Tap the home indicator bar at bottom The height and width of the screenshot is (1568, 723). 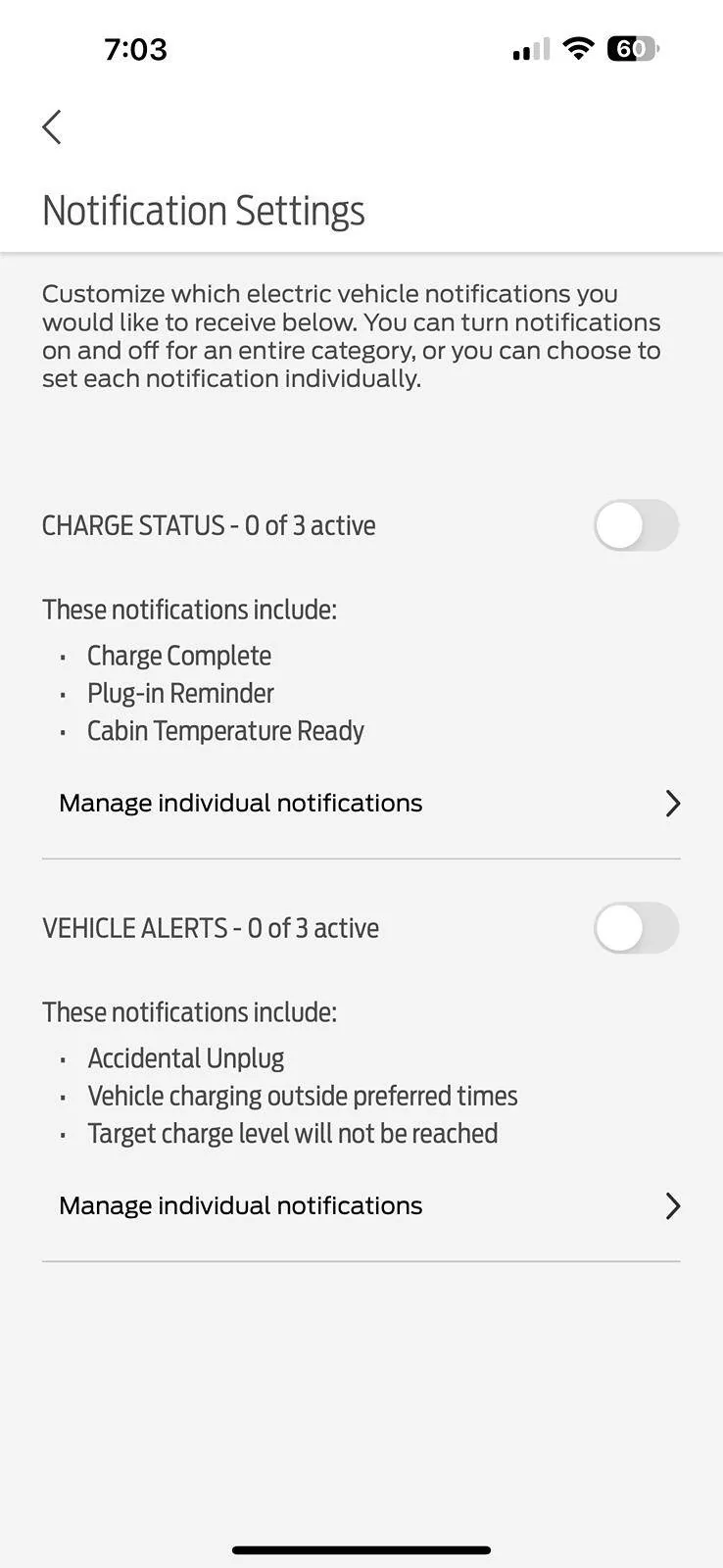361,1550
